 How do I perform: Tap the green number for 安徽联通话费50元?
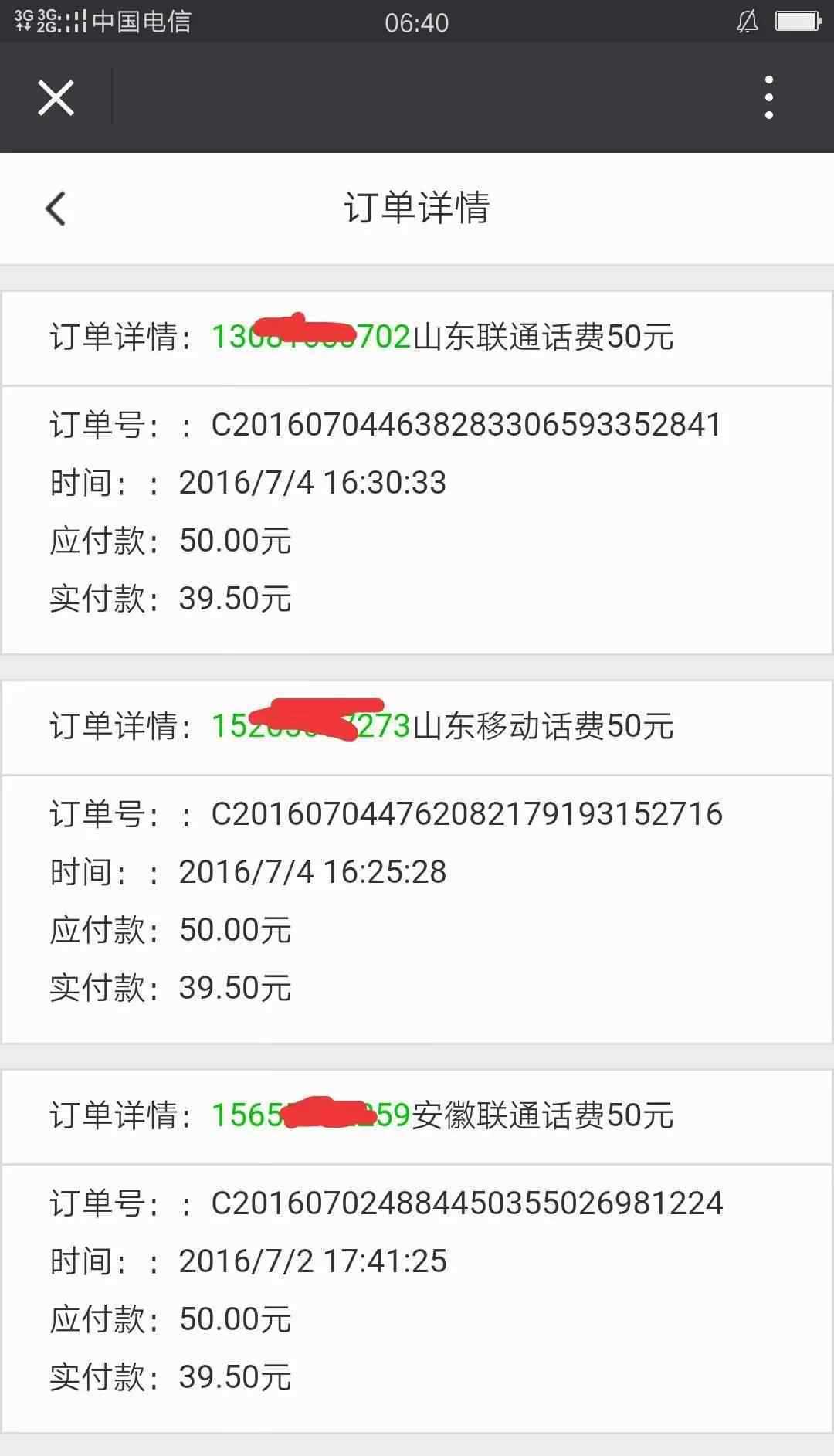(311, 1115)
